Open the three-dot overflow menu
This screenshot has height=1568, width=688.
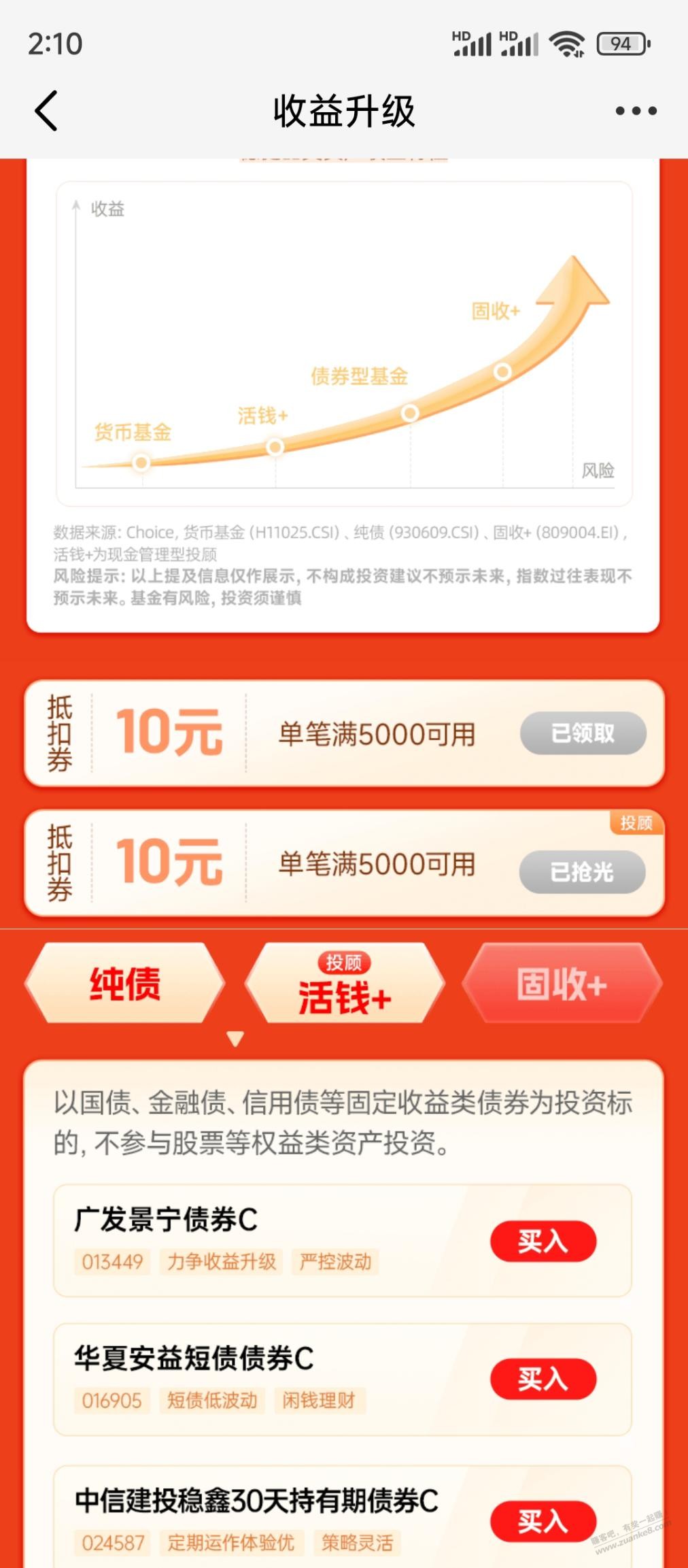pos(636,111)
